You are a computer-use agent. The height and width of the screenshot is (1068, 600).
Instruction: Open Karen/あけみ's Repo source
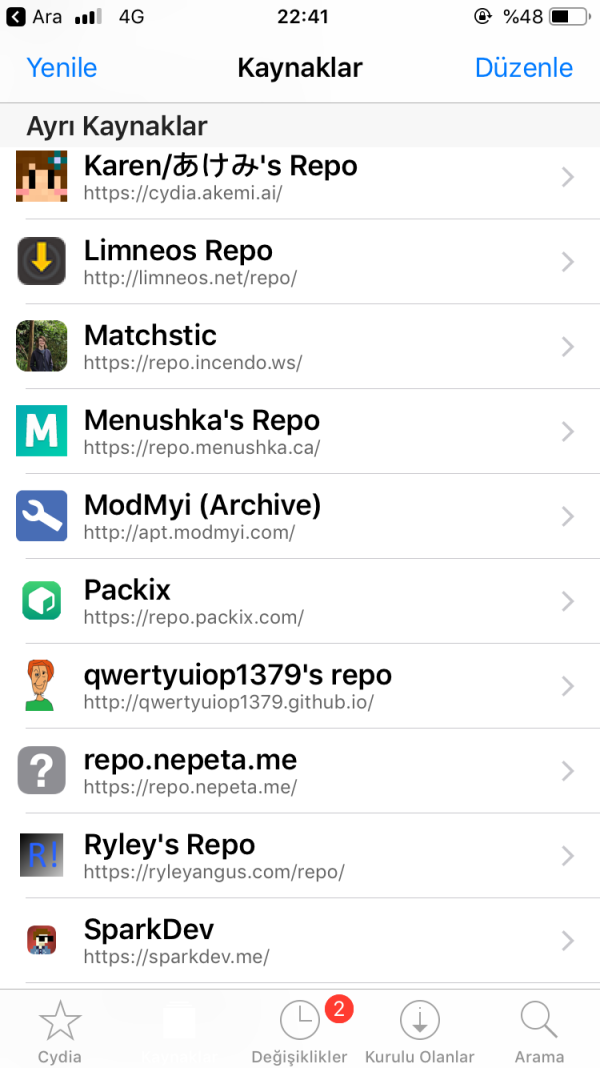(x=300, y=178)
